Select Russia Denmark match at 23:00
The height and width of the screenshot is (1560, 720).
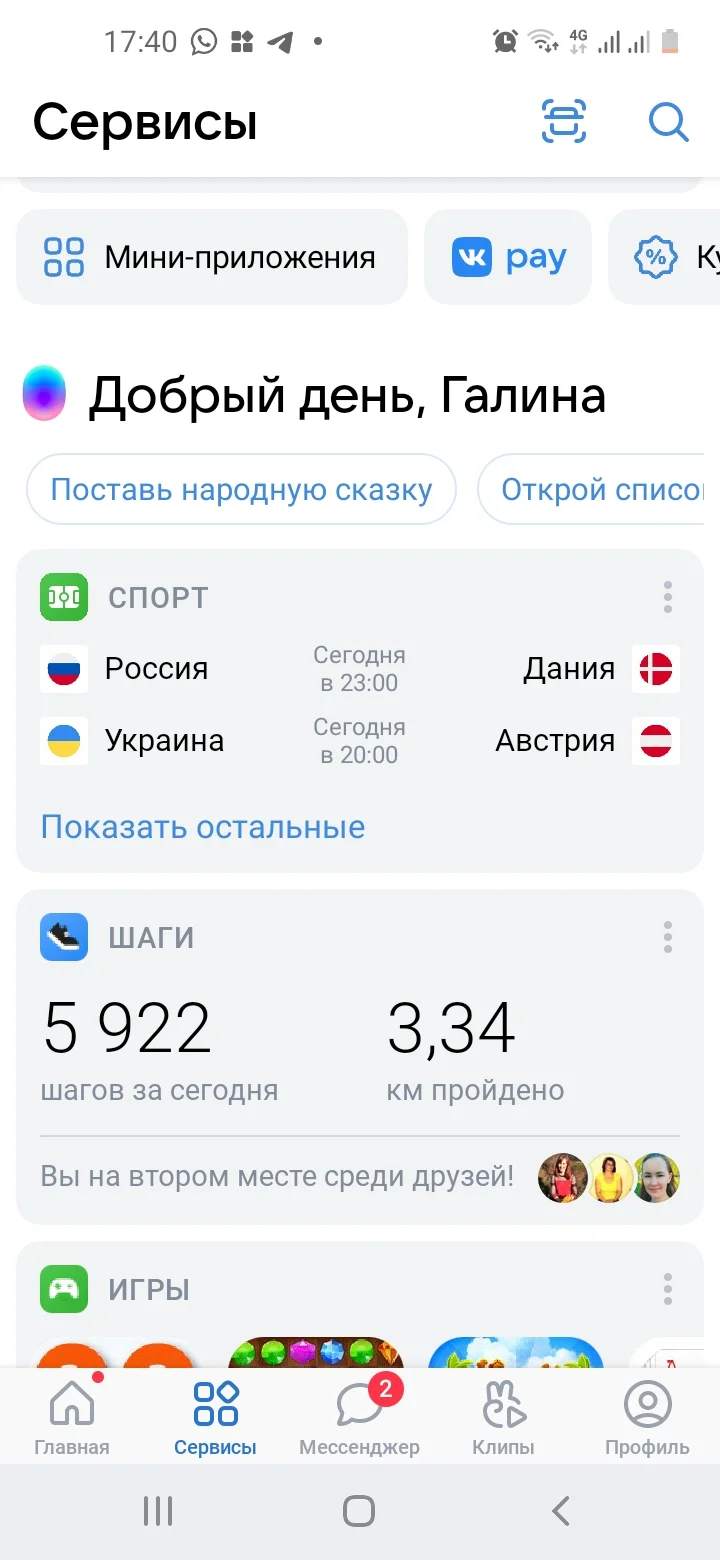click(360, 669)
